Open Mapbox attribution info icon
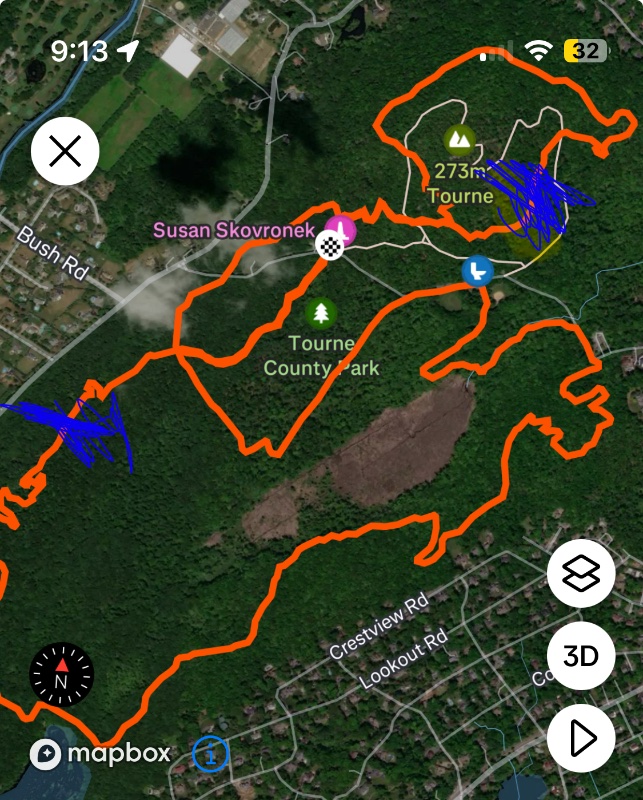This screenshot has height=800, width=643. 210,754
